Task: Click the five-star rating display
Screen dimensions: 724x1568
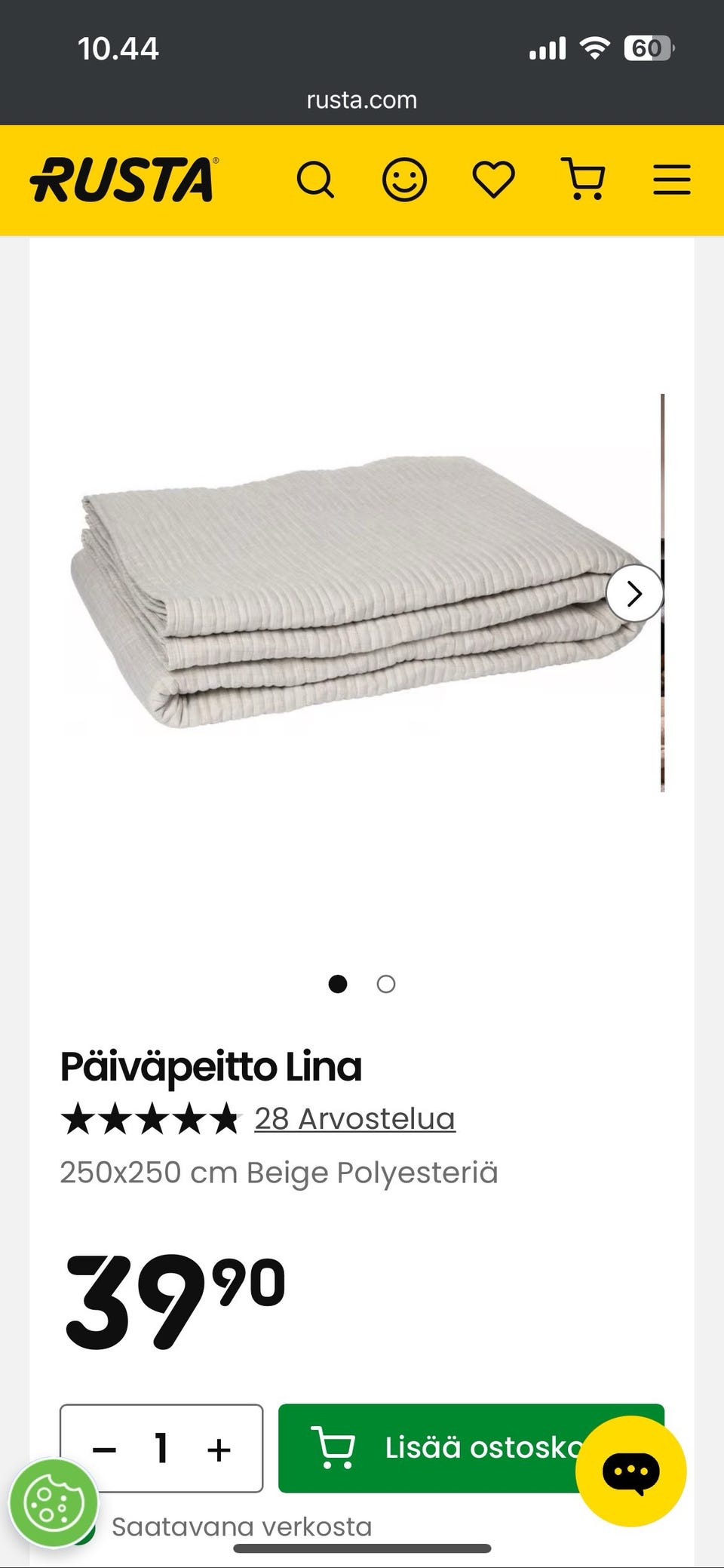Action: (150, 1118)
